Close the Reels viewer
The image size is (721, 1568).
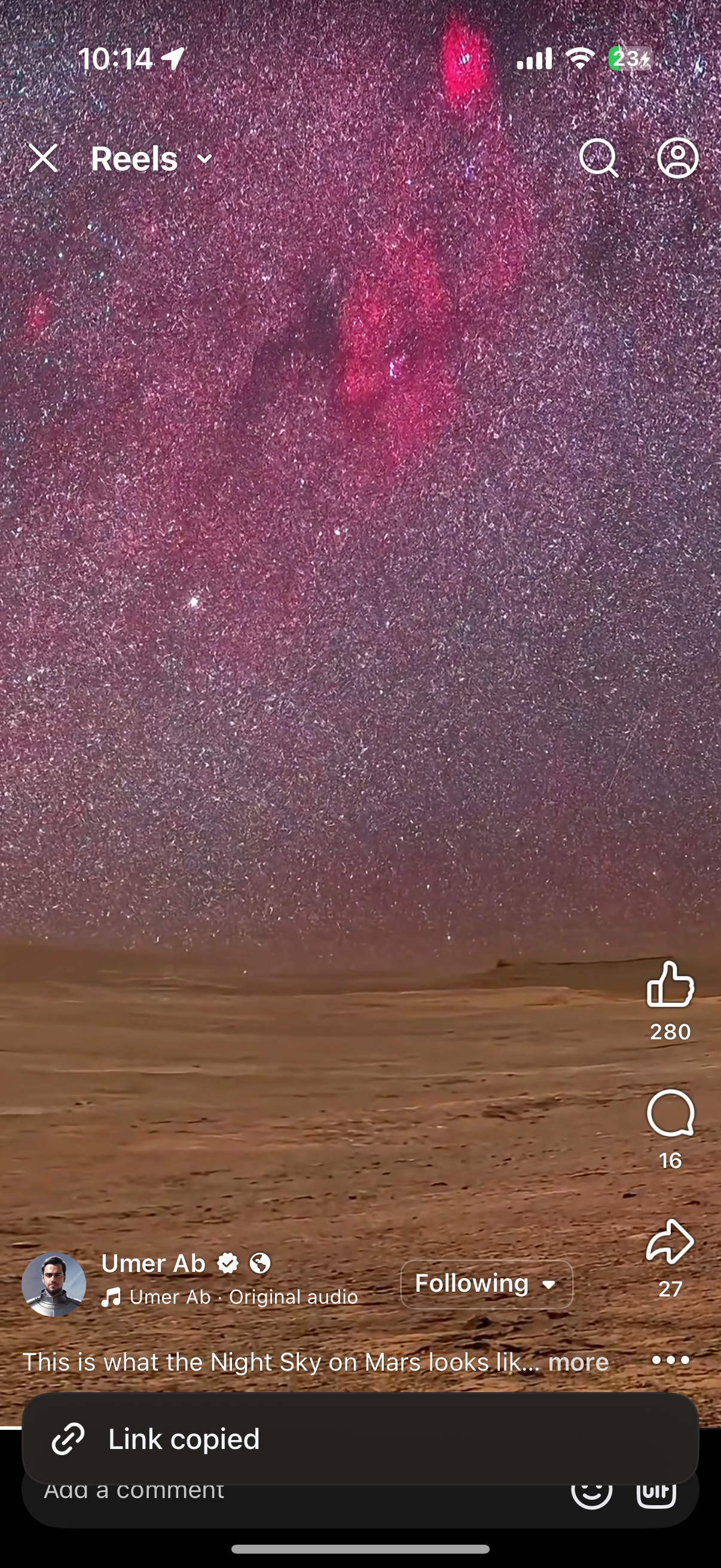click(x=43, y=158)
